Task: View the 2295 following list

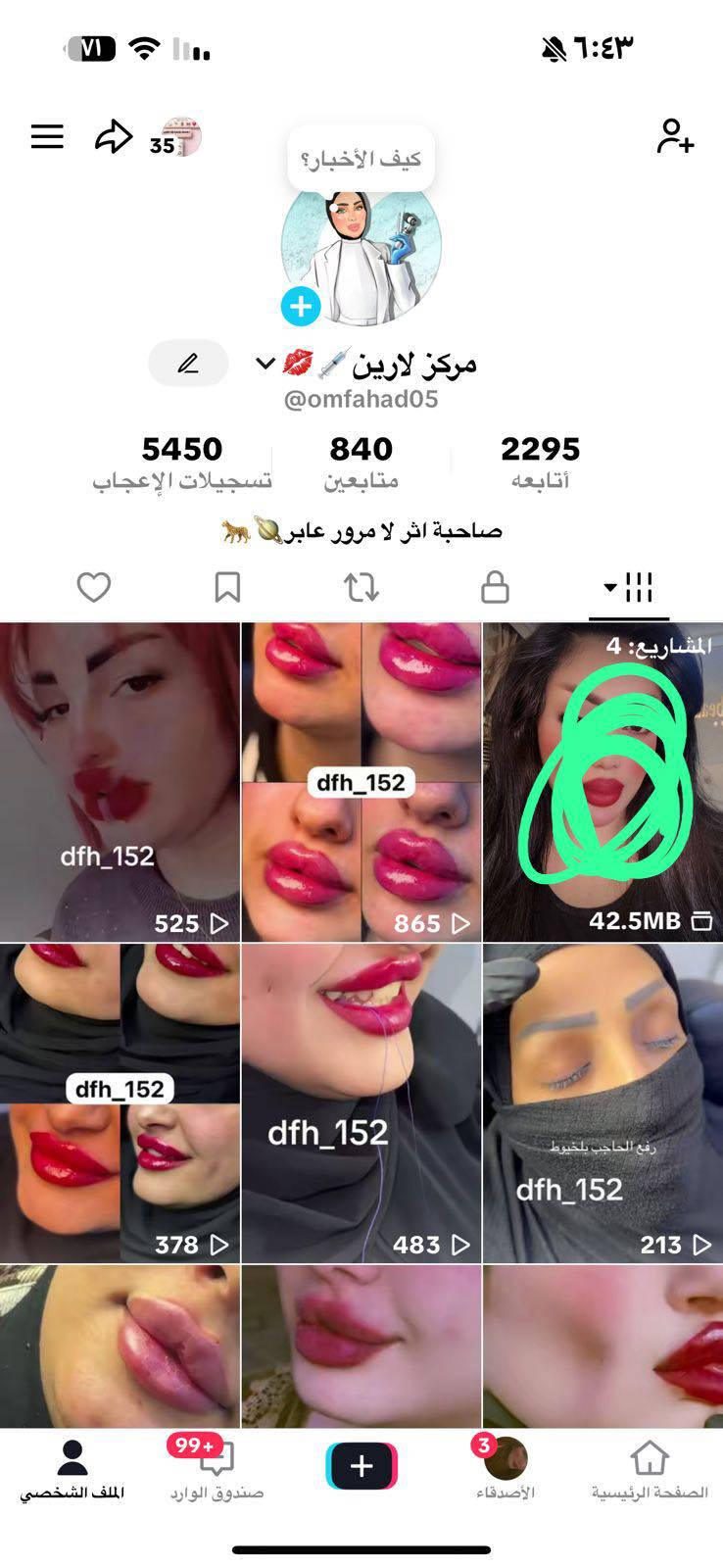Action: [540, 462]
